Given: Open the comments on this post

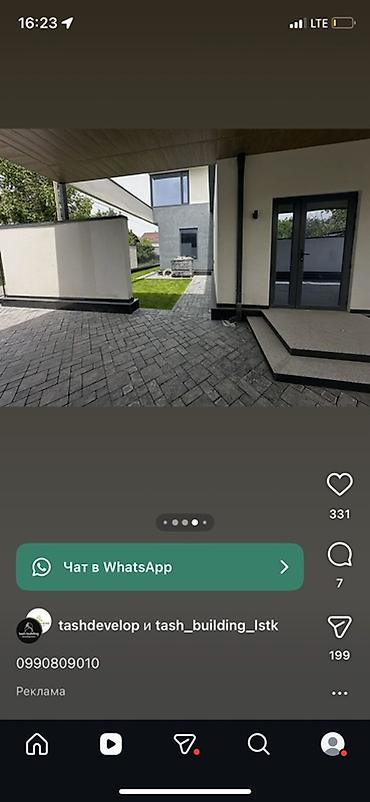Looking at the screenshot, I should 340,555.
